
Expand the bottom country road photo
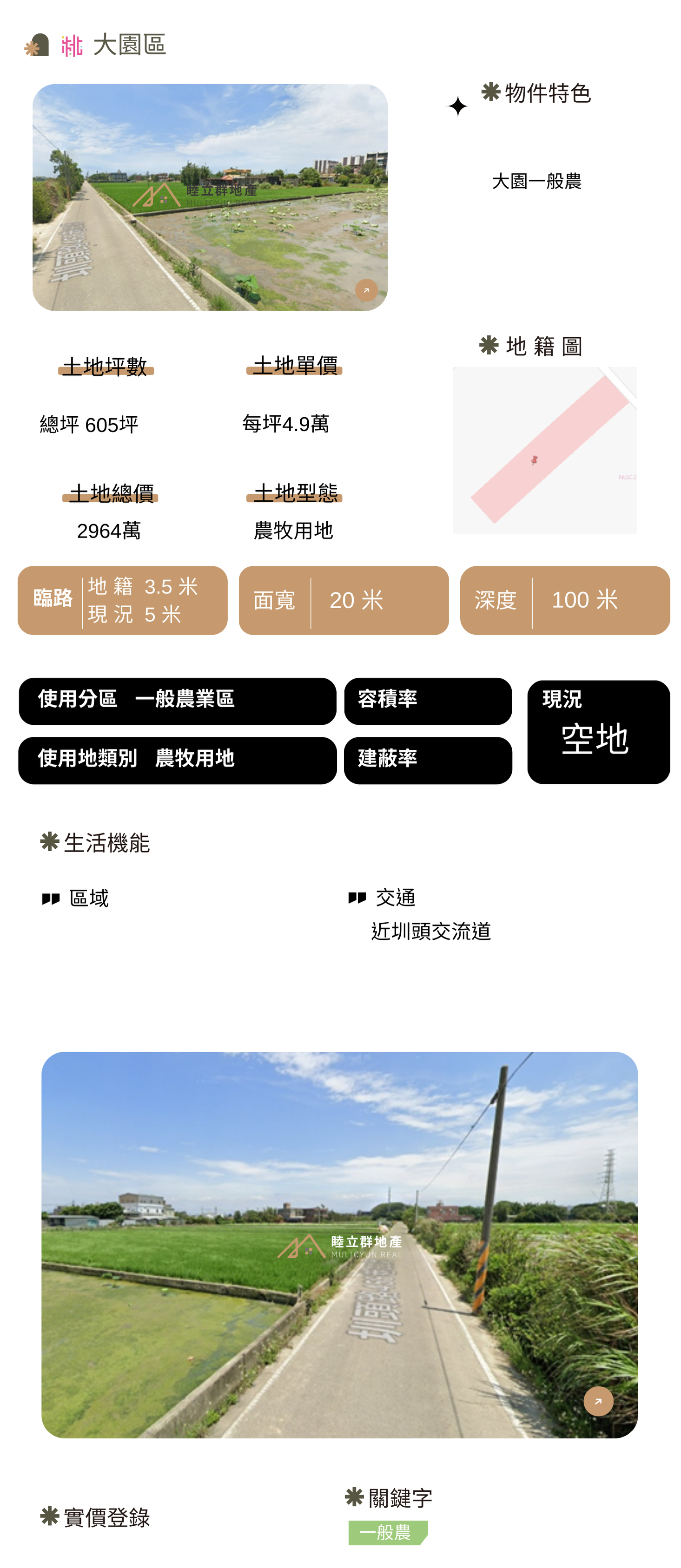(598, 1401)
